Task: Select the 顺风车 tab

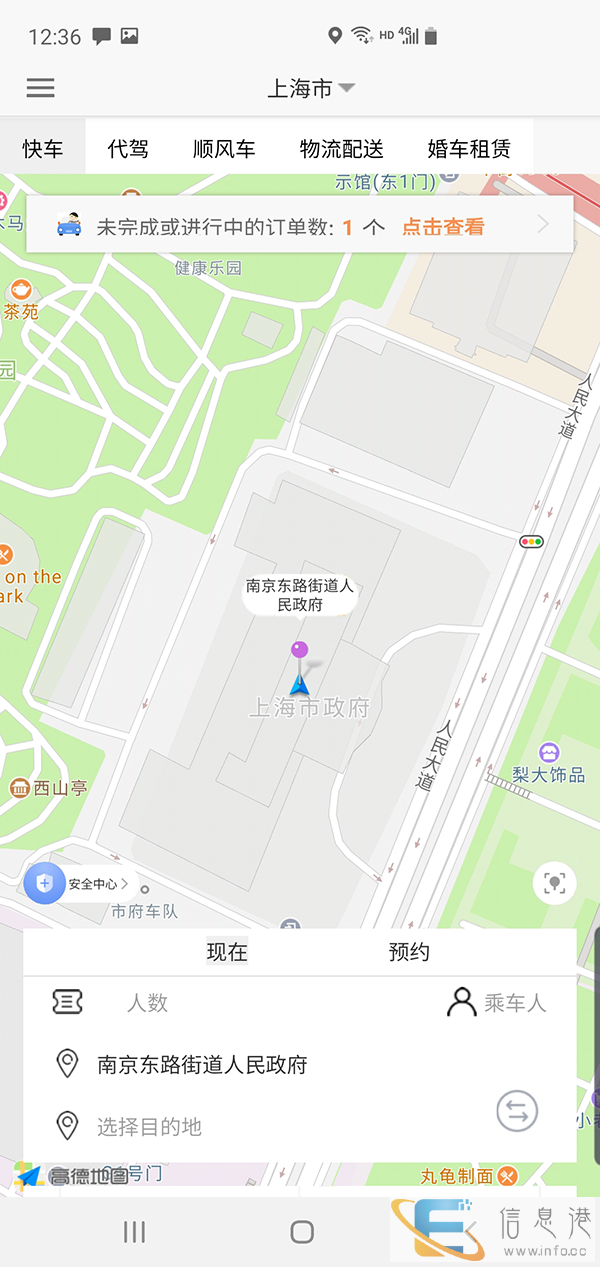Action: point(224,149)
